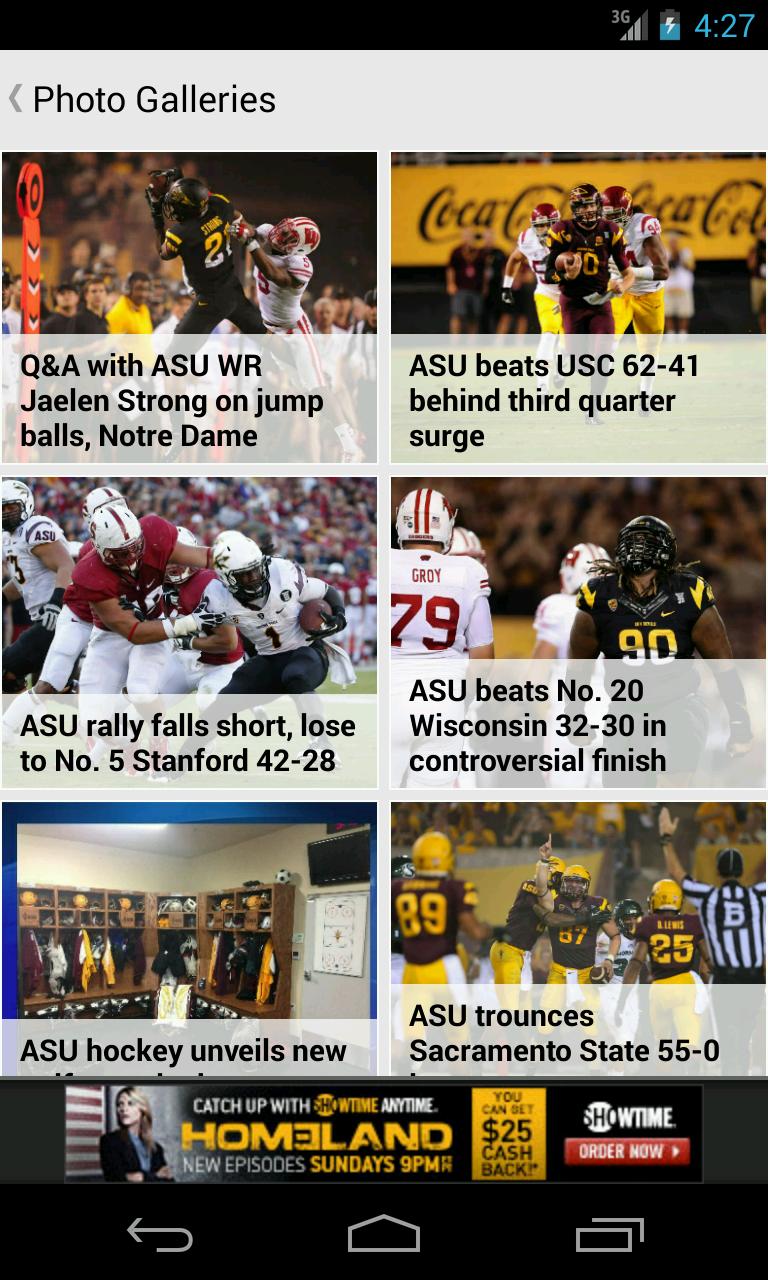View the ASU trounces Sacramento State gallery

click(577, 900)
